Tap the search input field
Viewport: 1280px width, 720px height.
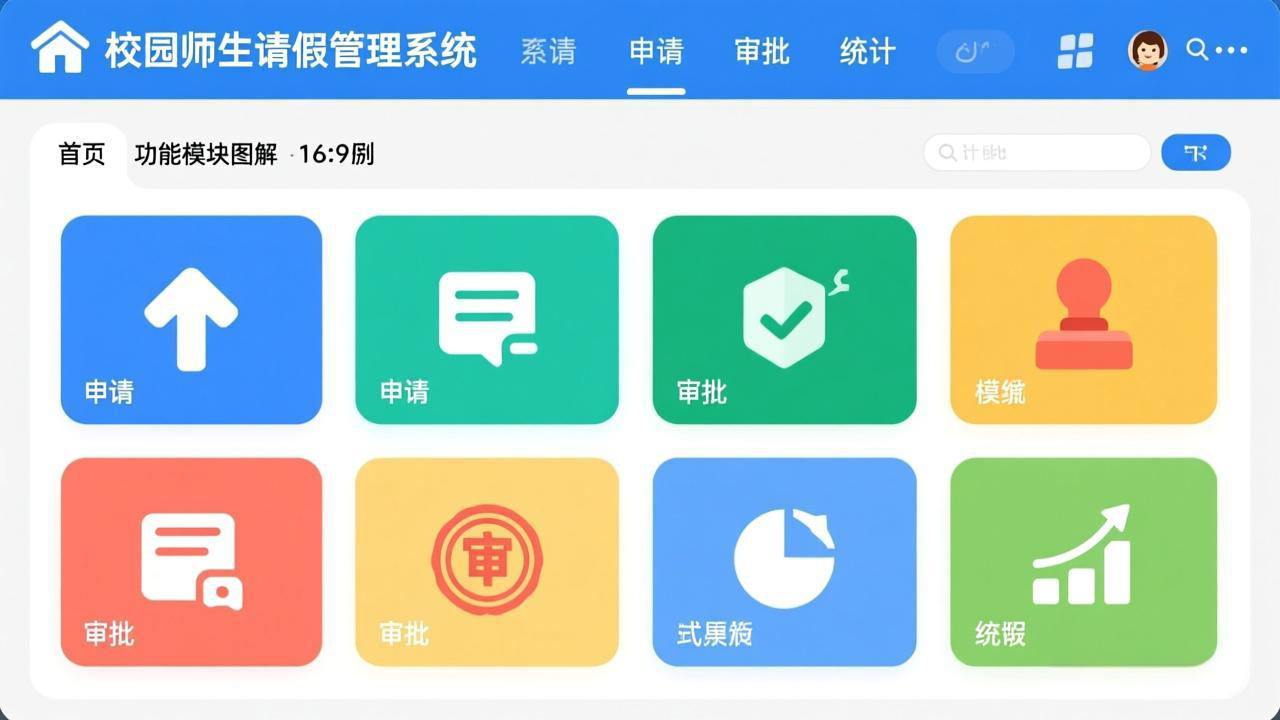(x=1036, y=153)
